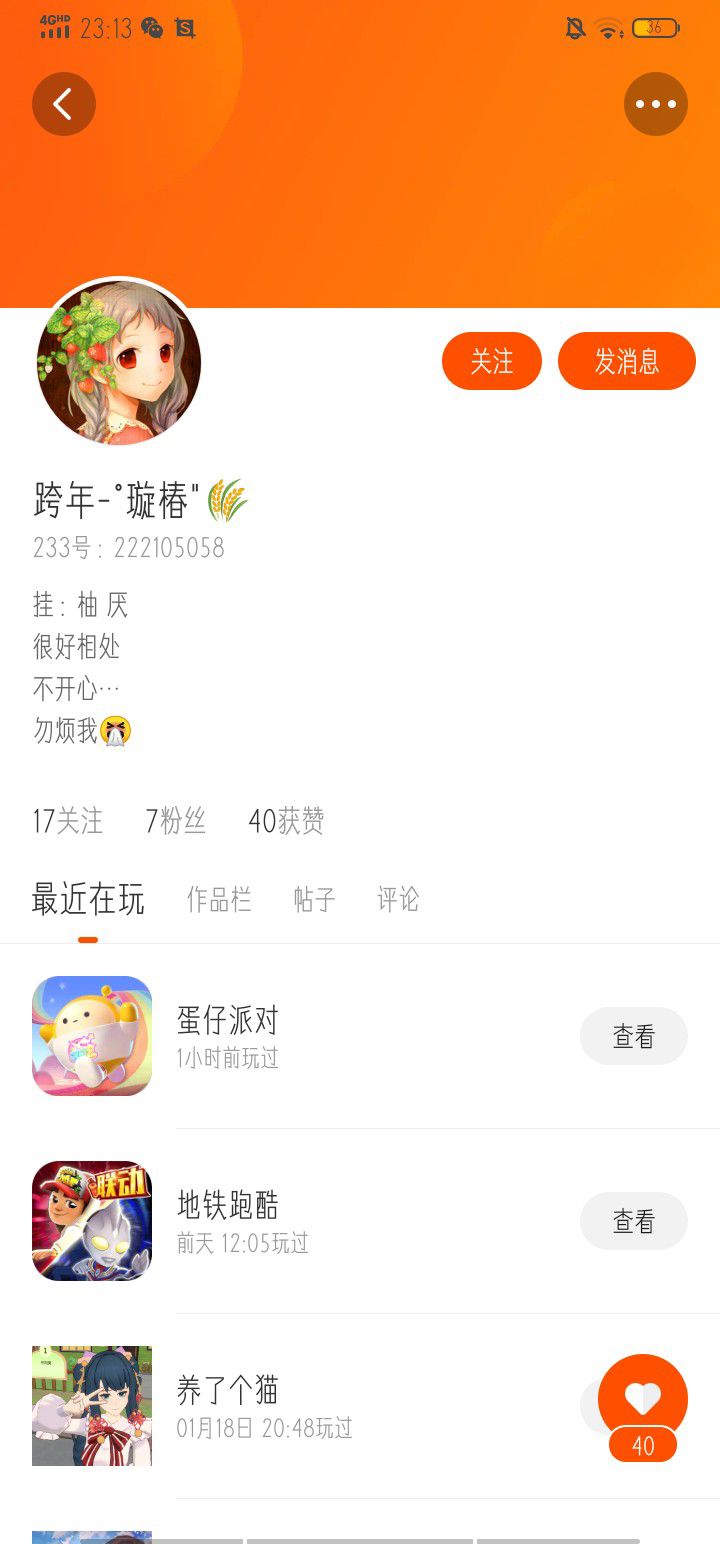
Task: Tap 查看 next to 地铁跑酷
Action: click(x=634, y=1221)
